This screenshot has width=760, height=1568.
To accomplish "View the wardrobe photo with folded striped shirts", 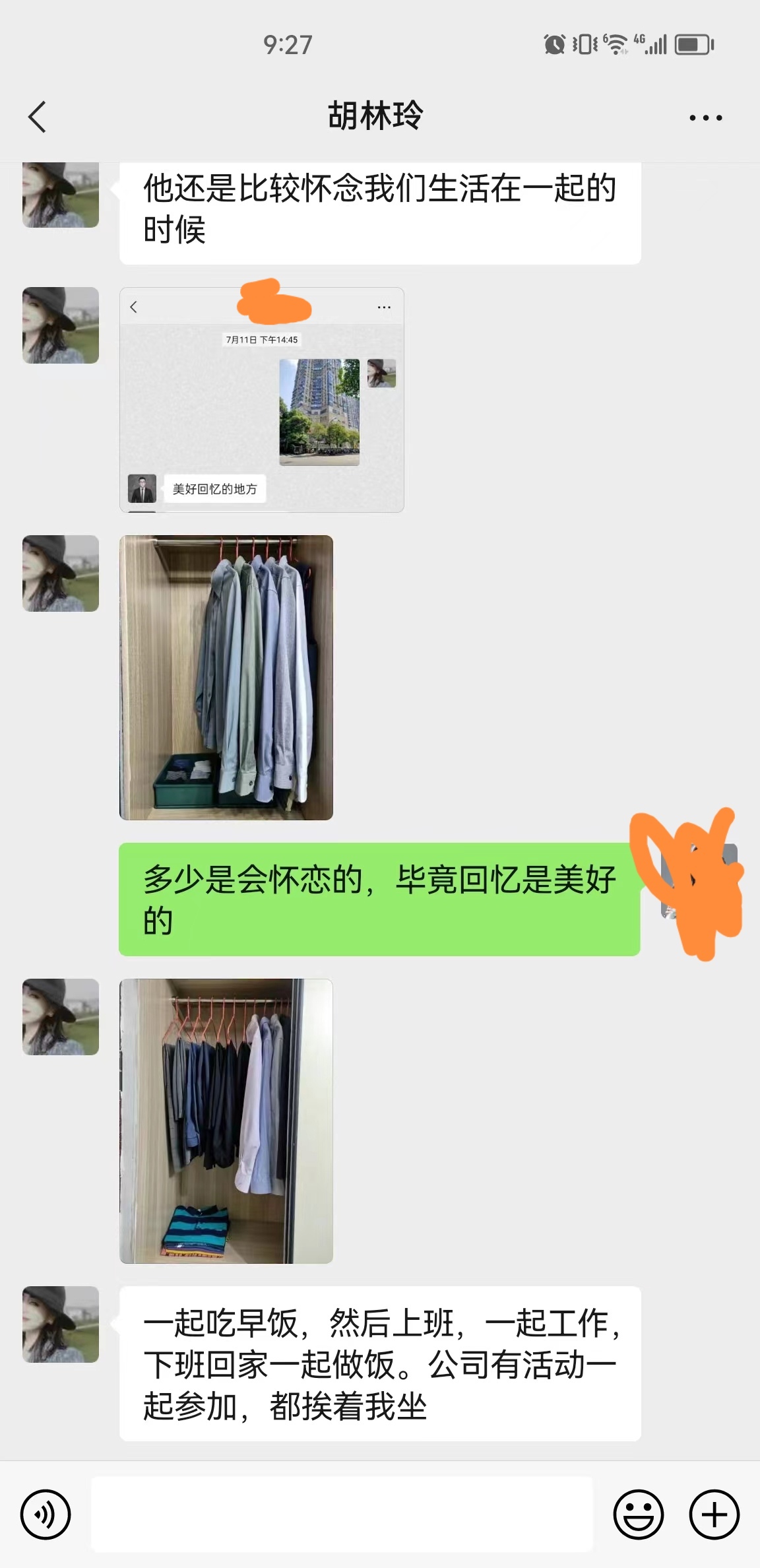I will pyautogui.click(x=226, y=1121).
